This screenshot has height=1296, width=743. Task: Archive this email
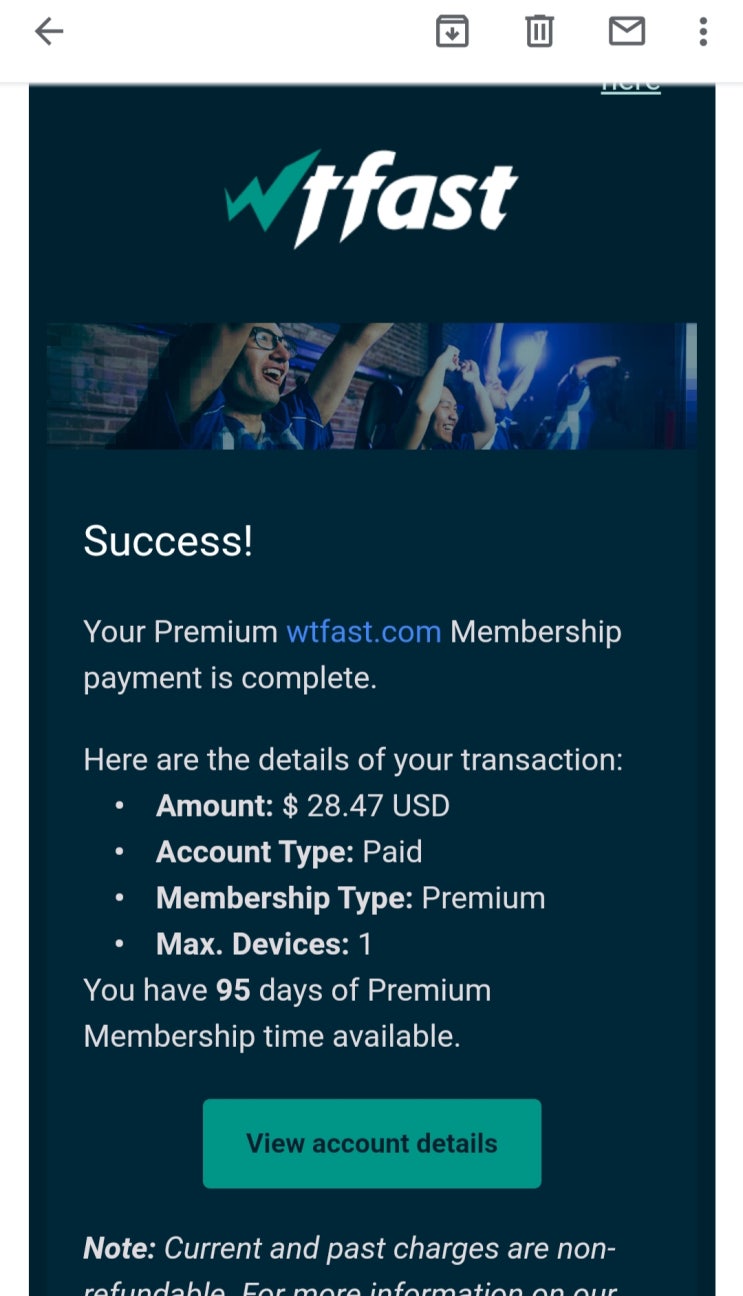452,32
